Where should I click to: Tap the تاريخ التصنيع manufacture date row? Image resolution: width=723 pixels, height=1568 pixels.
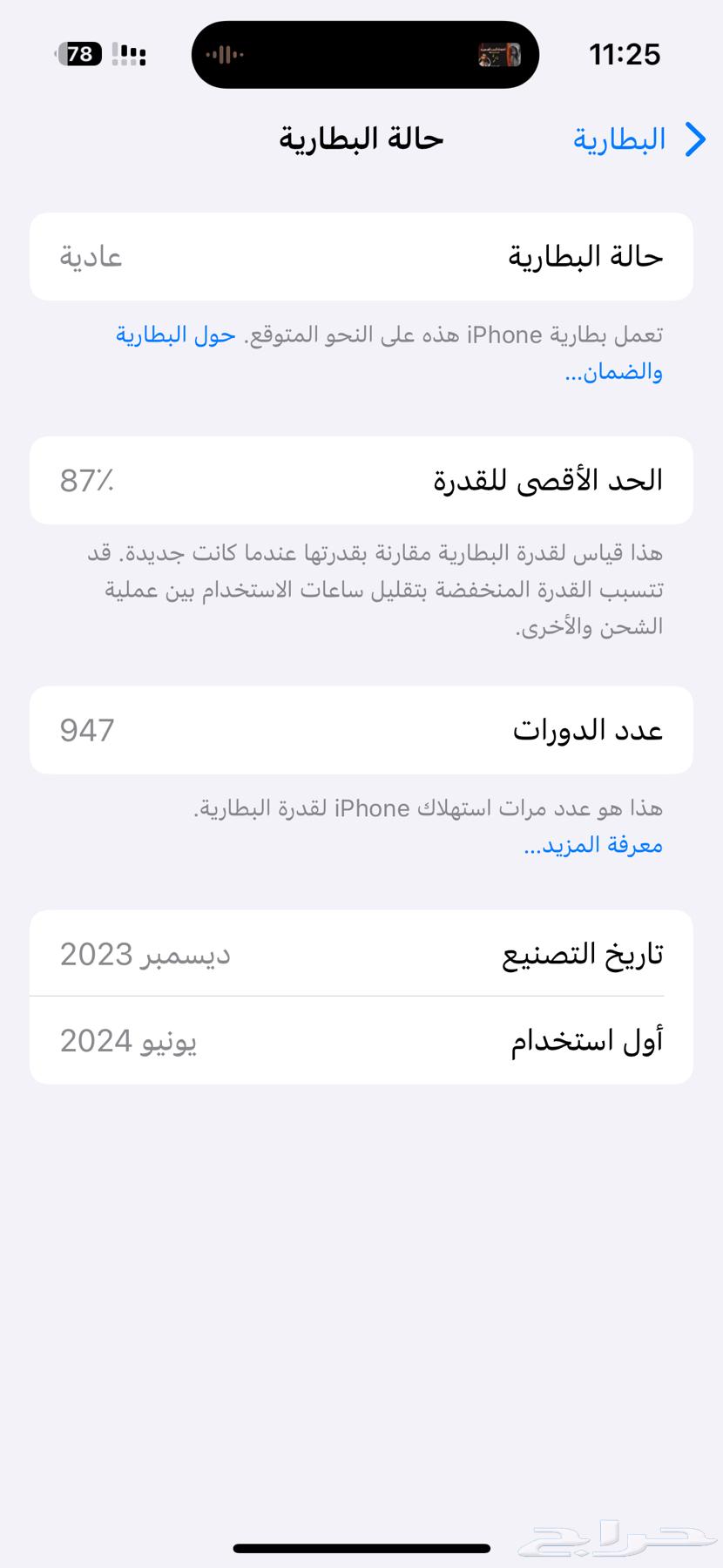click(x=361, y=953)
